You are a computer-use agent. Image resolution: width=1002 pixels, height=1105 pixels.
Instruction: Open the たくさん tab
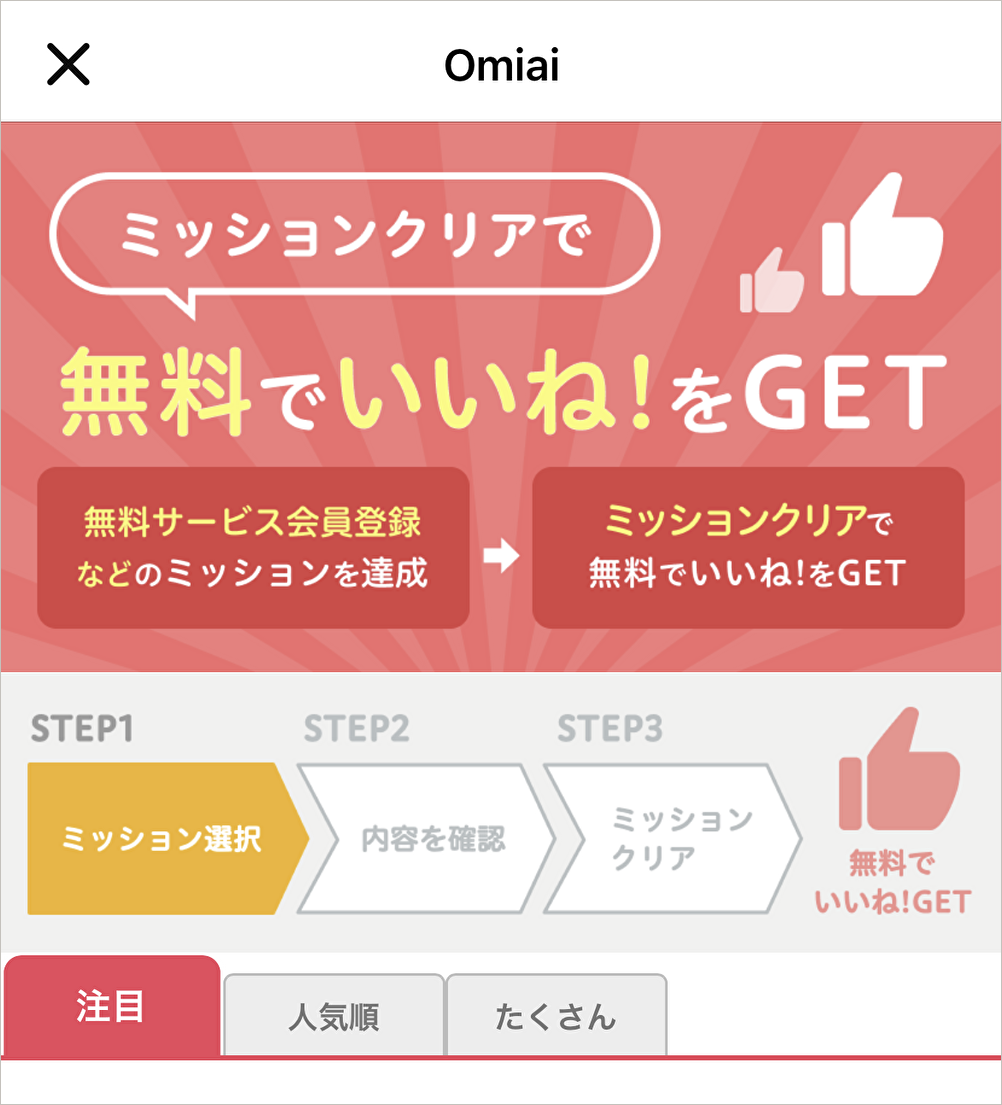click(556, 1016)
